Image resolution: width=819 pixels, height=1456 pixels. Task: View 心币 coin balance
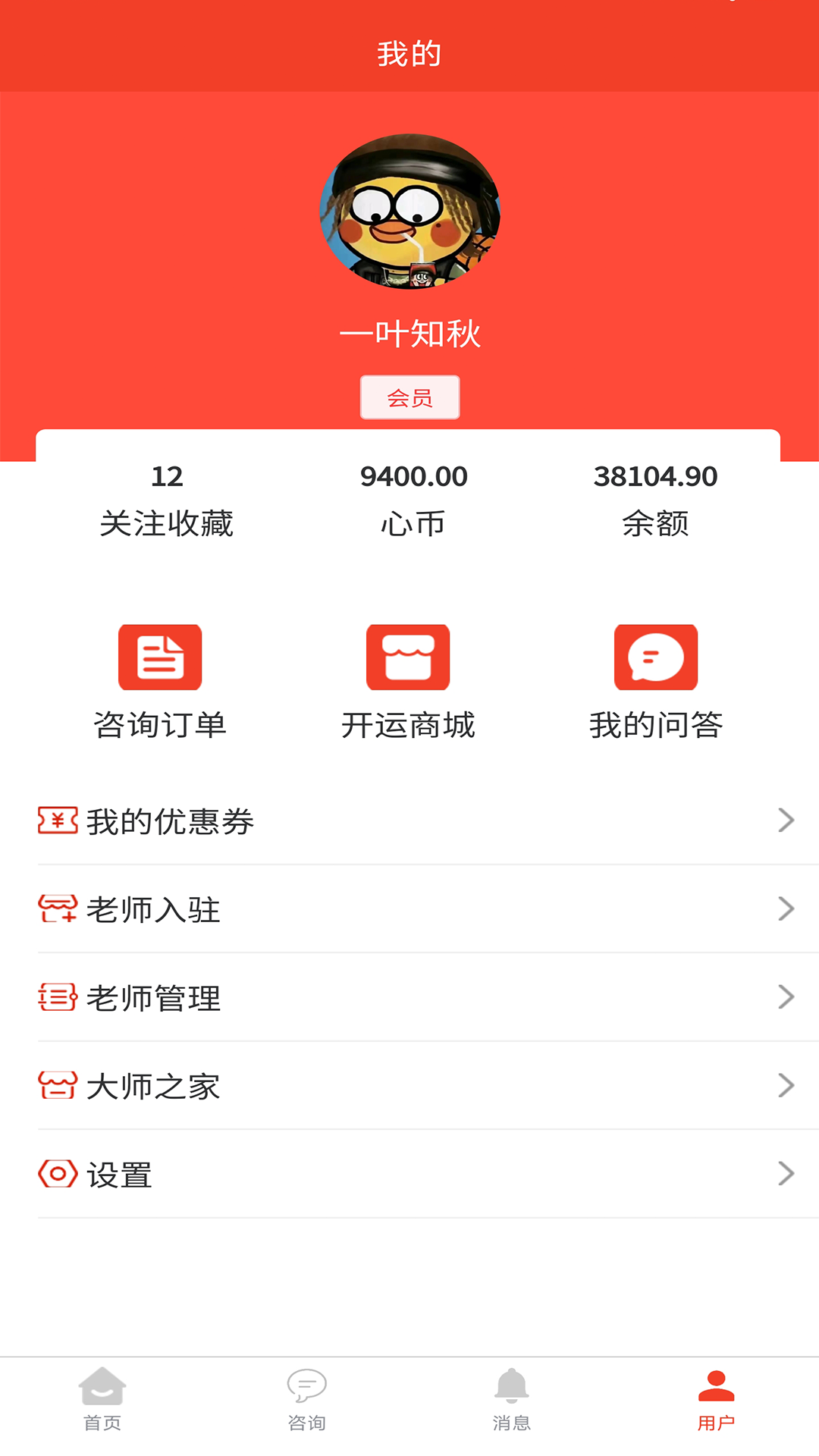[413, 500]
